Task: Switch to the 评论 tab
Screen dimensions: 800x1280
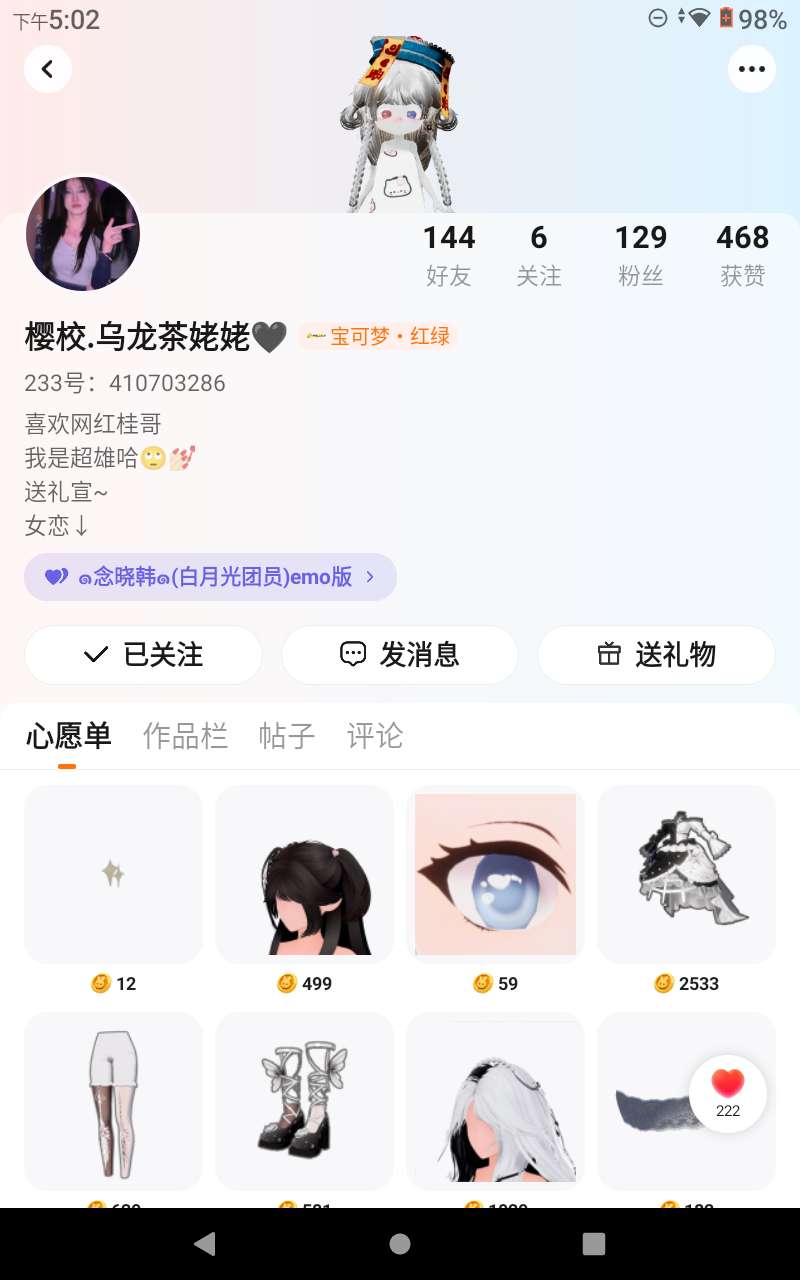Action: coord(375,736)
